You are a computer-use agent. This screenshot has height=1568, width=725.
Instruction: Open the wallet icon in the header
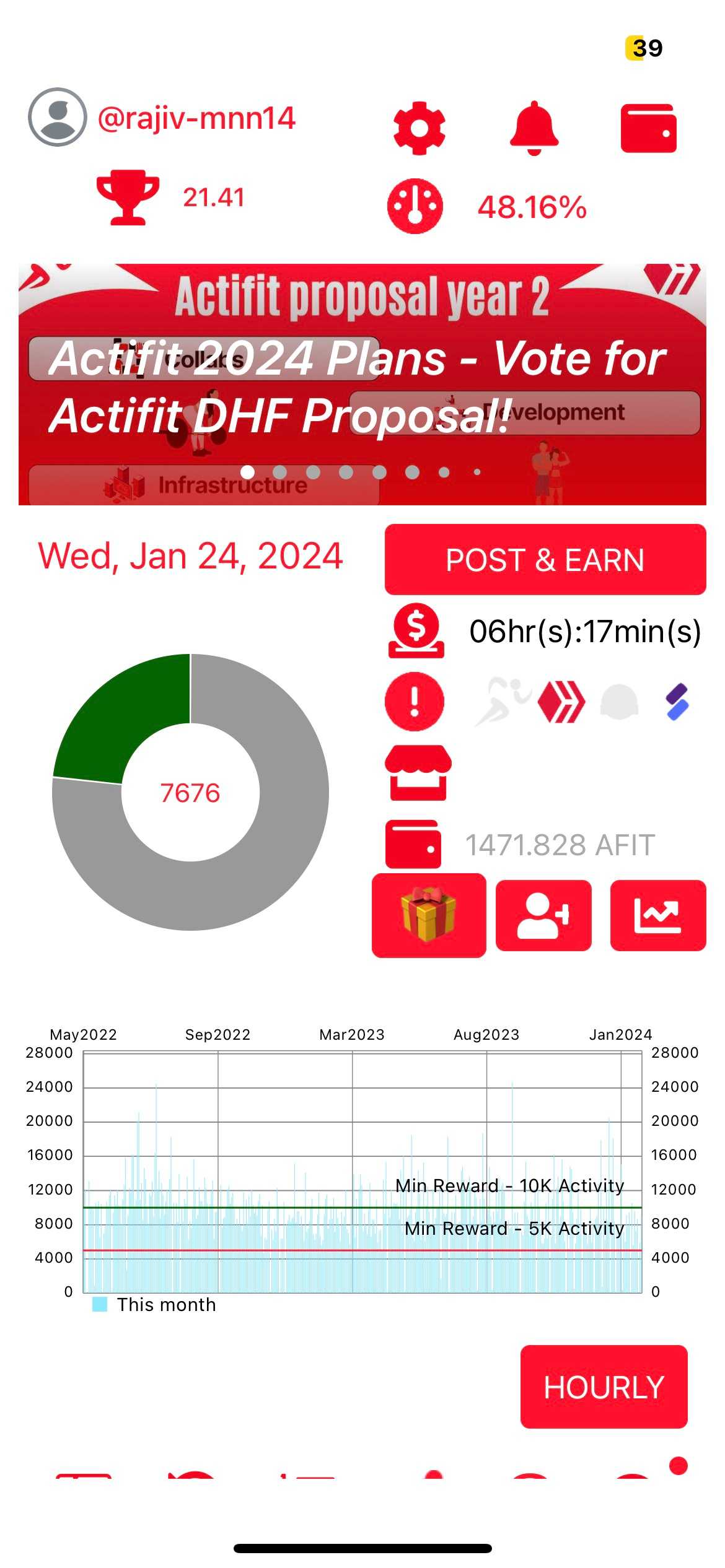(648, 128)
